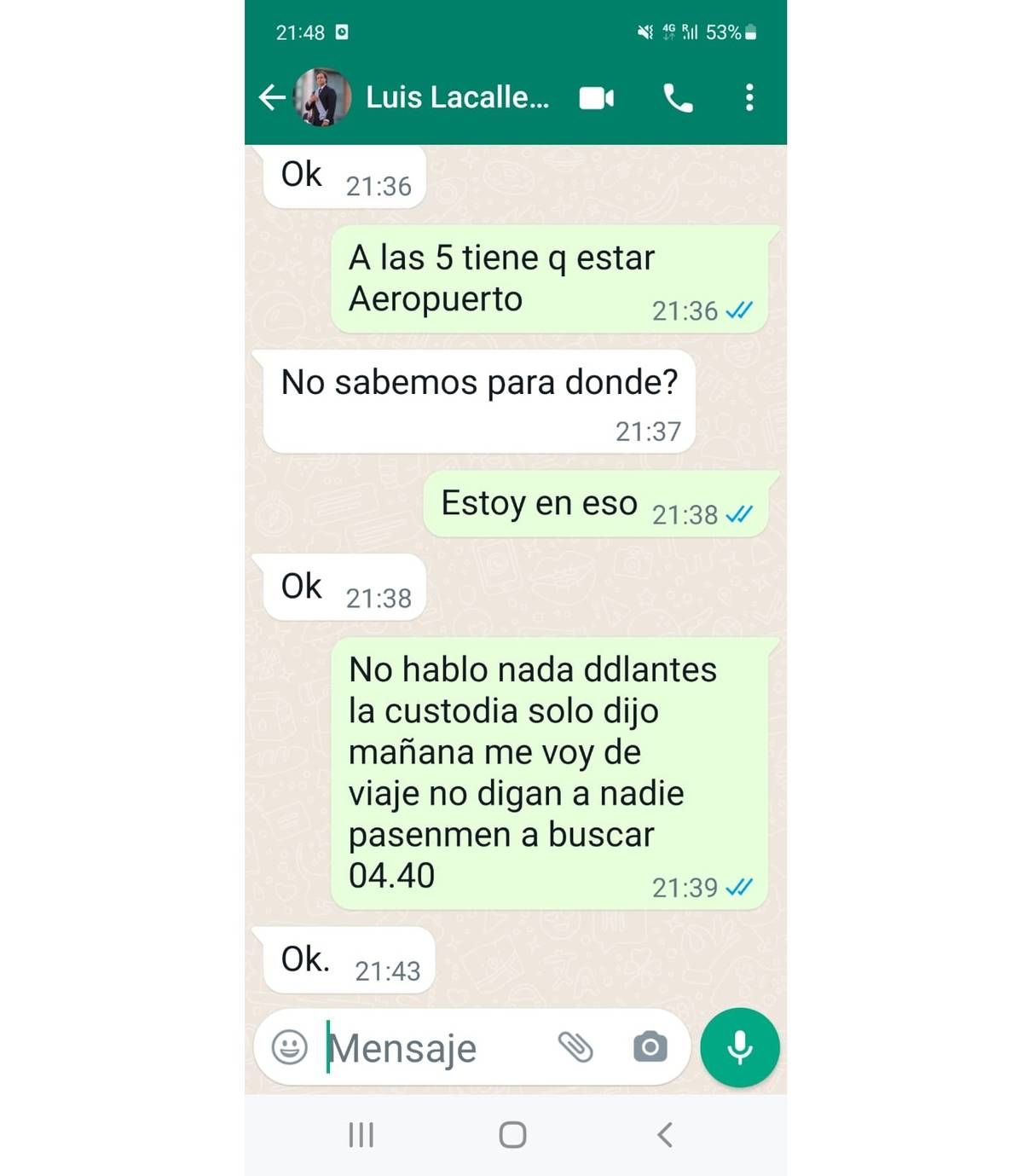Tap the 21:48 clock in status bar
Screen dimensions: 1023x1176
tap(298, 32)
